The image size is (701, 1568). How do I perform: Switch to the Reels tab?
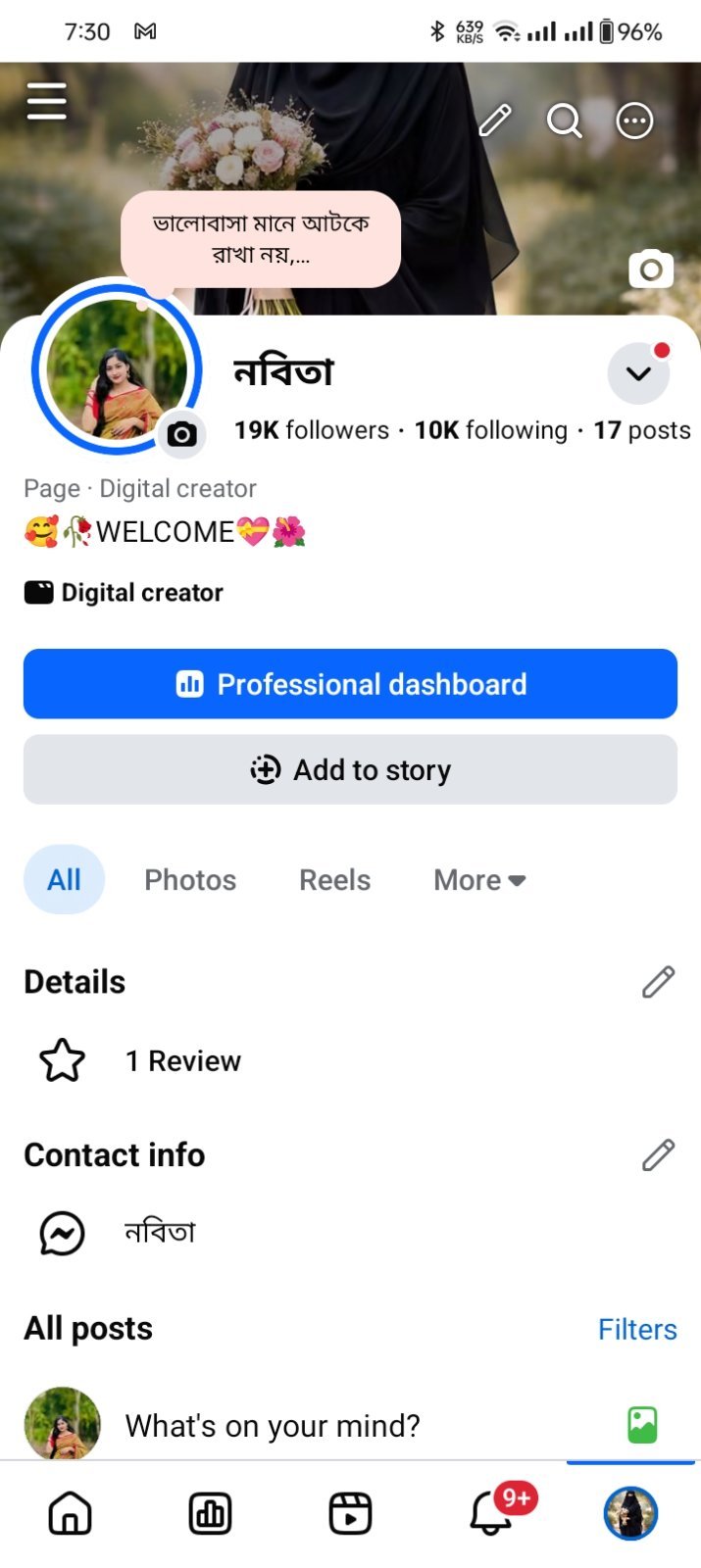(334, 880)
